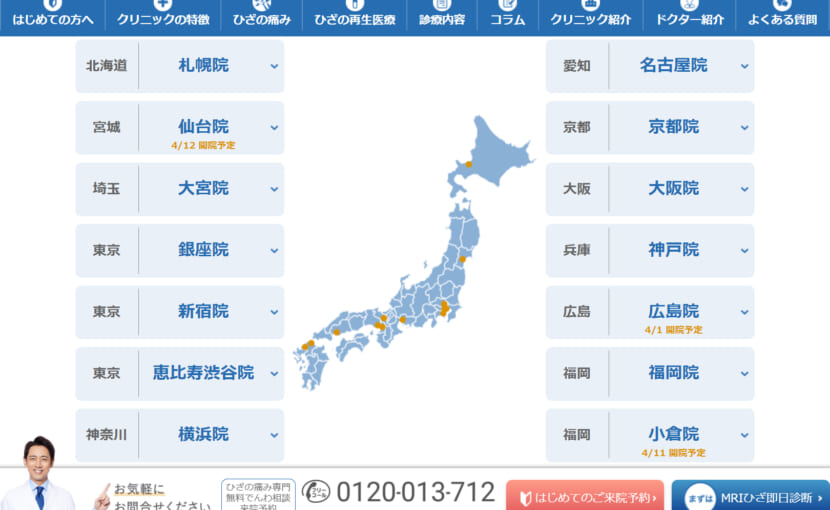Go to the ひざの痛み section

click(x=262, y=17)
